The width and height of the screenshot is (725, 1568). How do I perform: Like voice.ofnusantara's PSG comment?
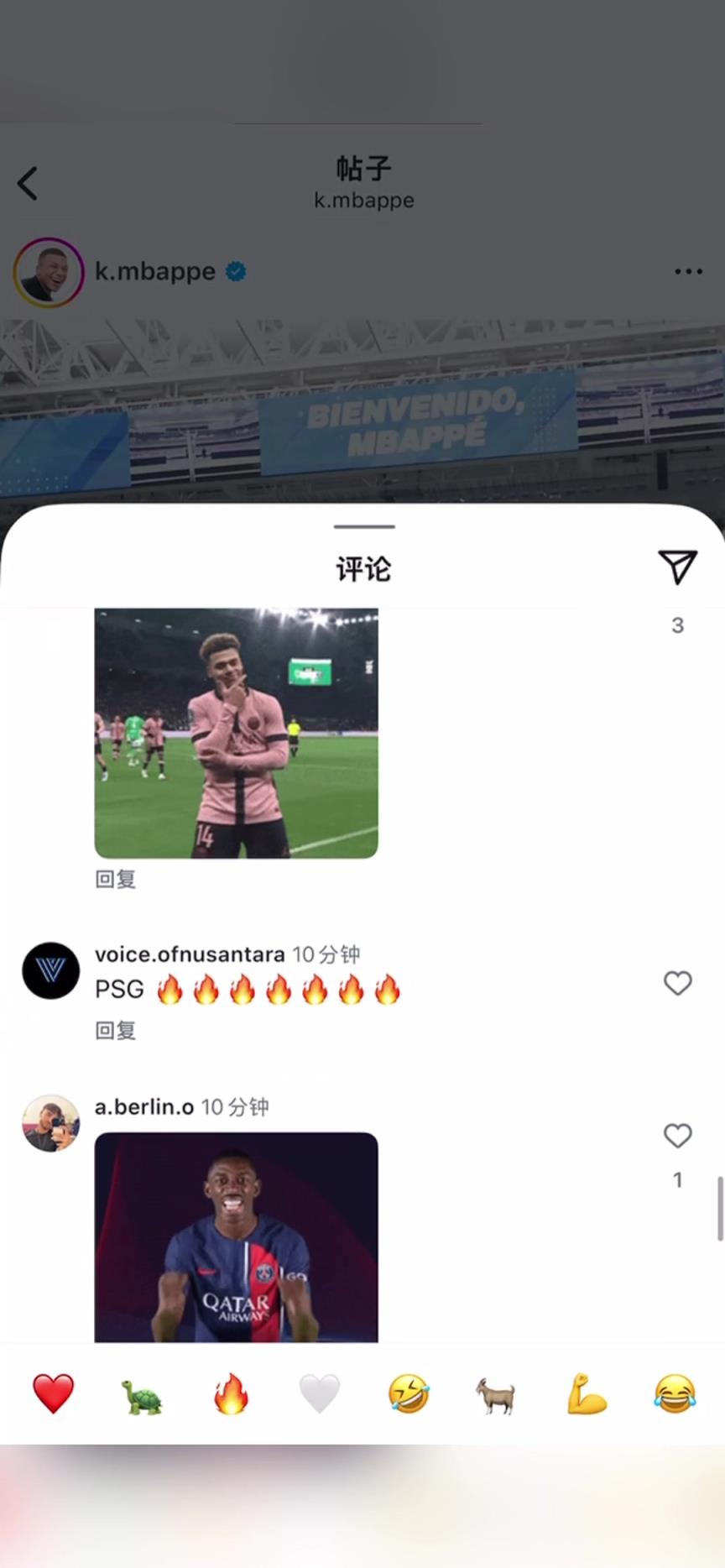click(x=677, y=983)
